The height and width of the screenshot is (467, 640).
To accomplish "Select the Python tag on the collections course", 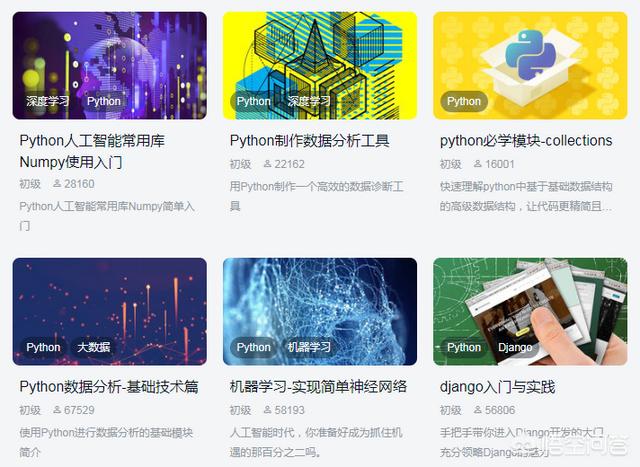I will [463, 101].
